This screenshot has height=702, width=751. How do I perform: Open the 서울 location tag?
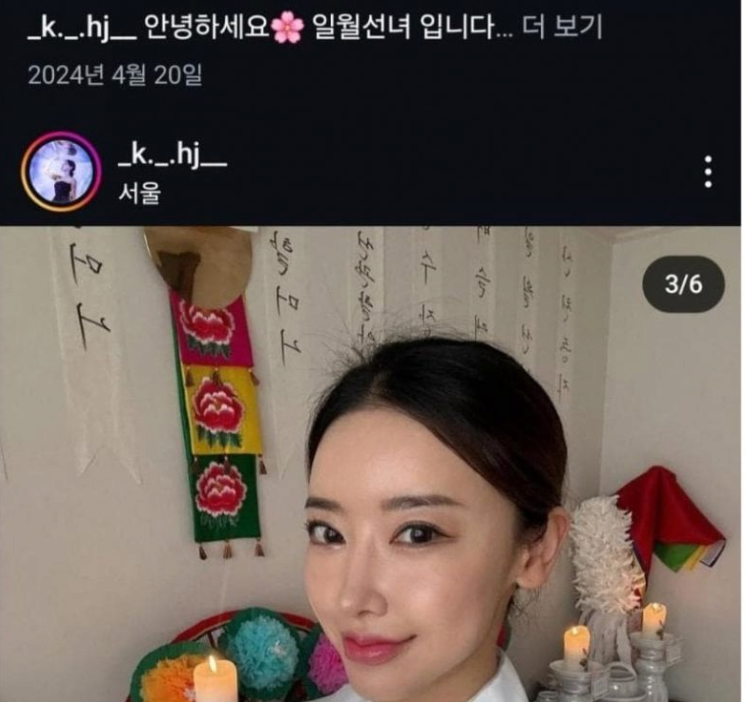click(138, 192)
